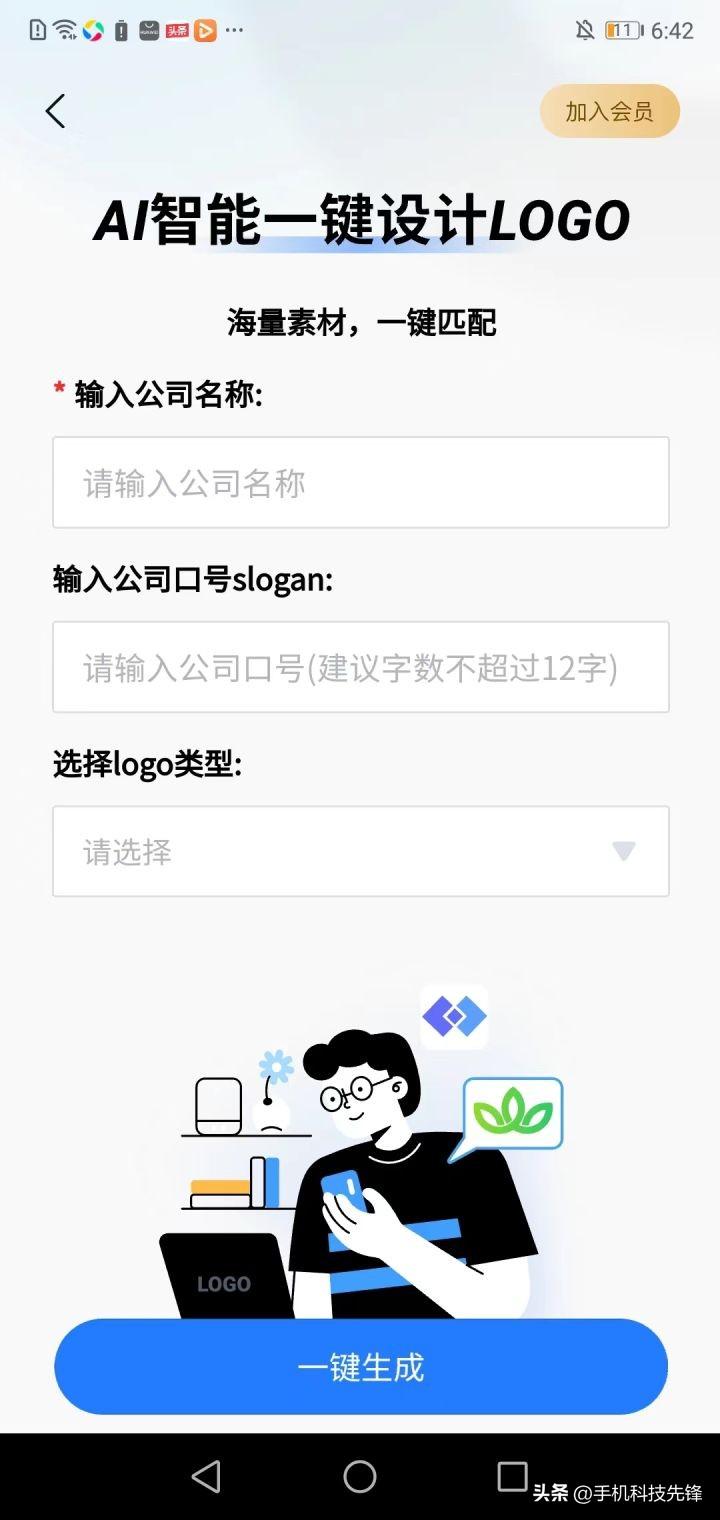Tap the 一键生成 generate button
Image resolution: width=720 pixels, height=1520 pixels.
[x=360, y=1366]
